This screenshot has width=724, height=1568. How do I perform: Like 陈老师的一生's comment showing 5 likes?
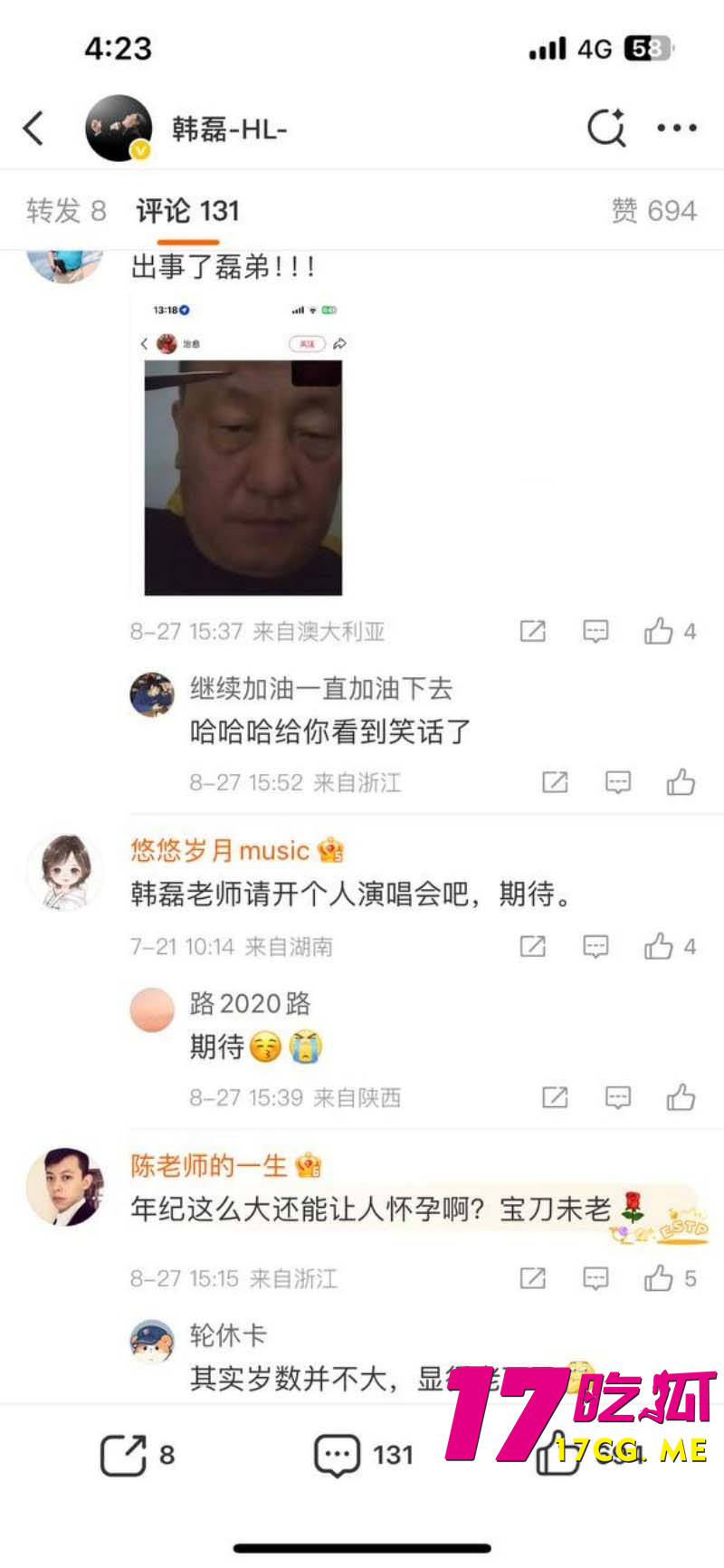[x=660, y=1278]
